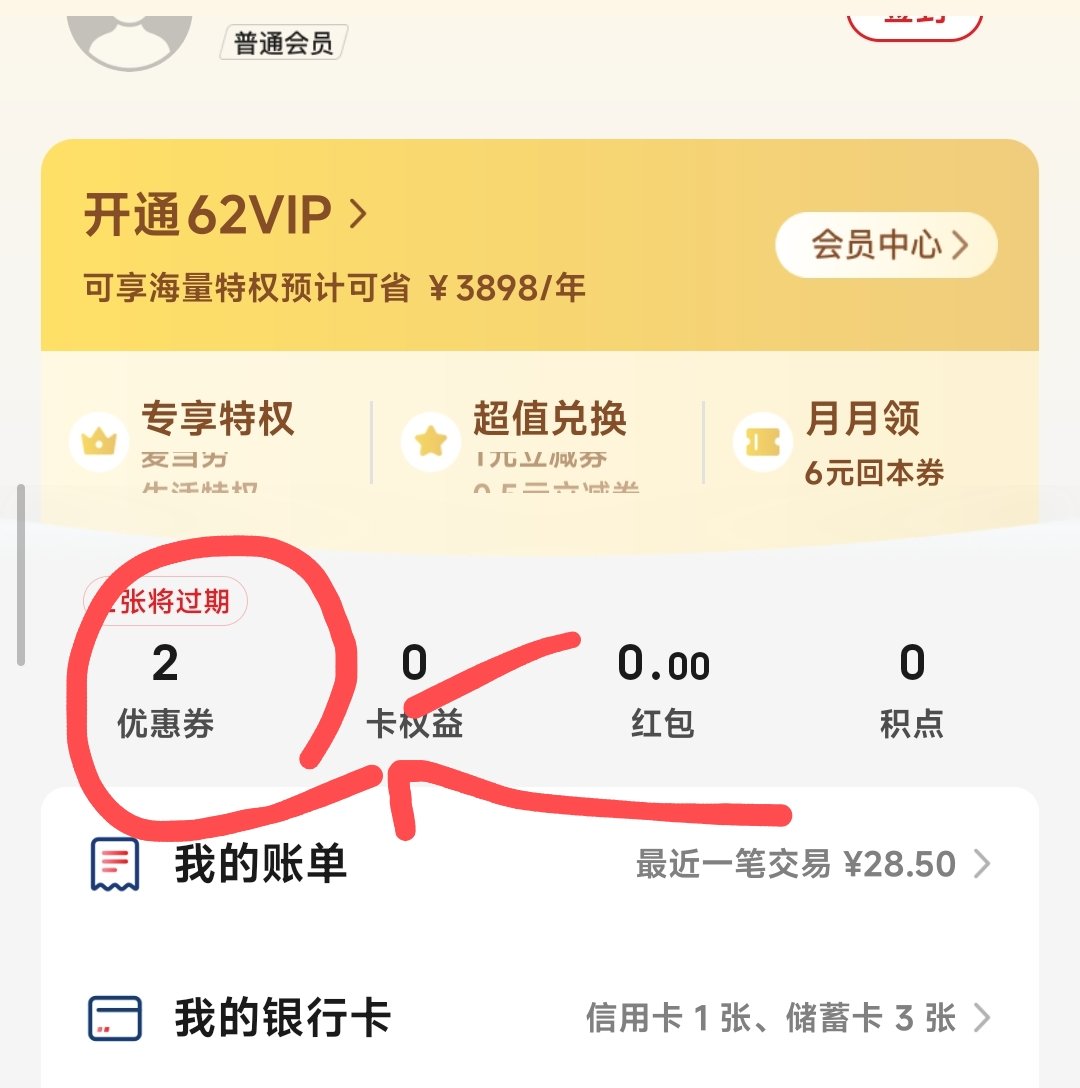Viewport: 1080px width, 1088px height.
Task: Open 我的银行卡 row
Action: click(540, 1018)
